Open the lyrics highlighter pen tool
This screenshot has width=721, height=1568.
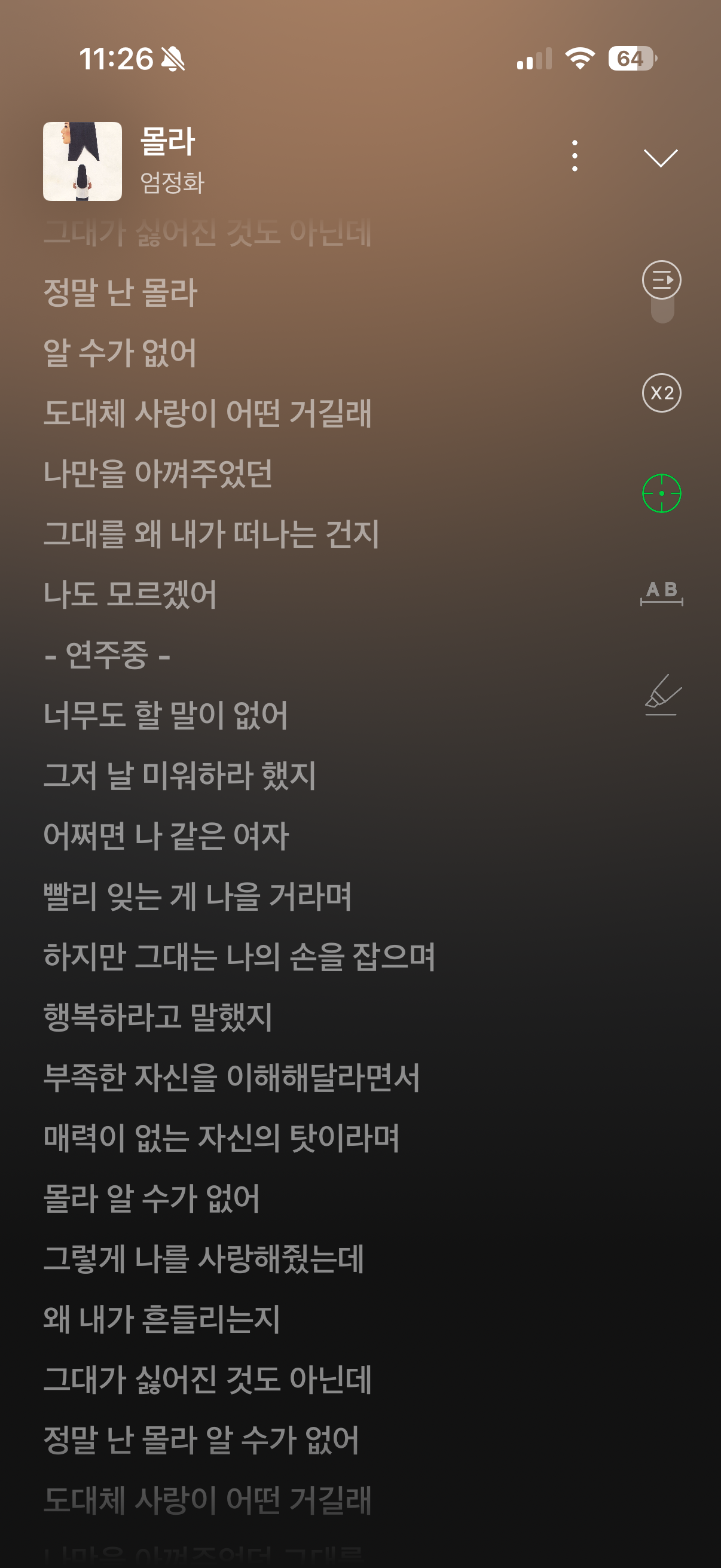pyautogui.click(x=662, y=694)
